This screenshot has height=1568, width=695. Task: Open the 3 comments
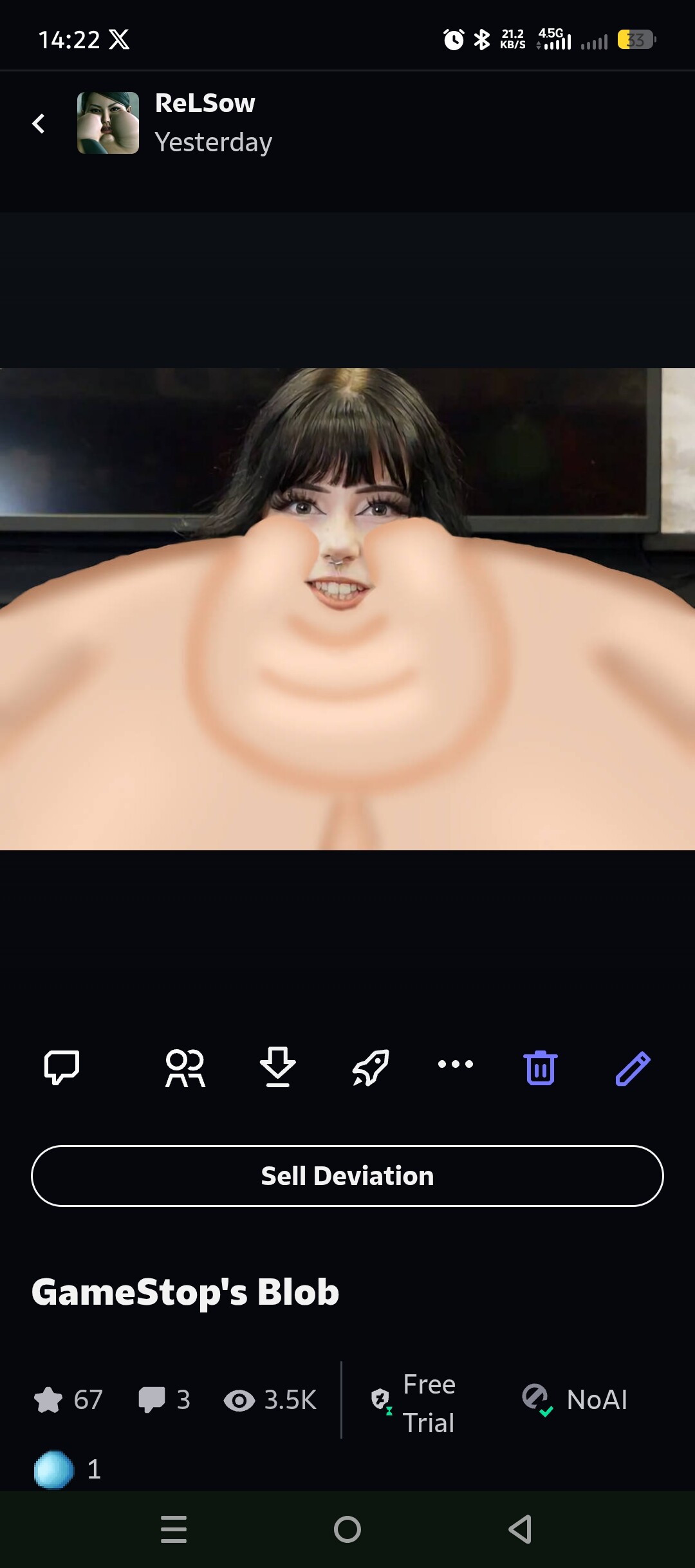pyautogui.click(x=165, y=1400)
